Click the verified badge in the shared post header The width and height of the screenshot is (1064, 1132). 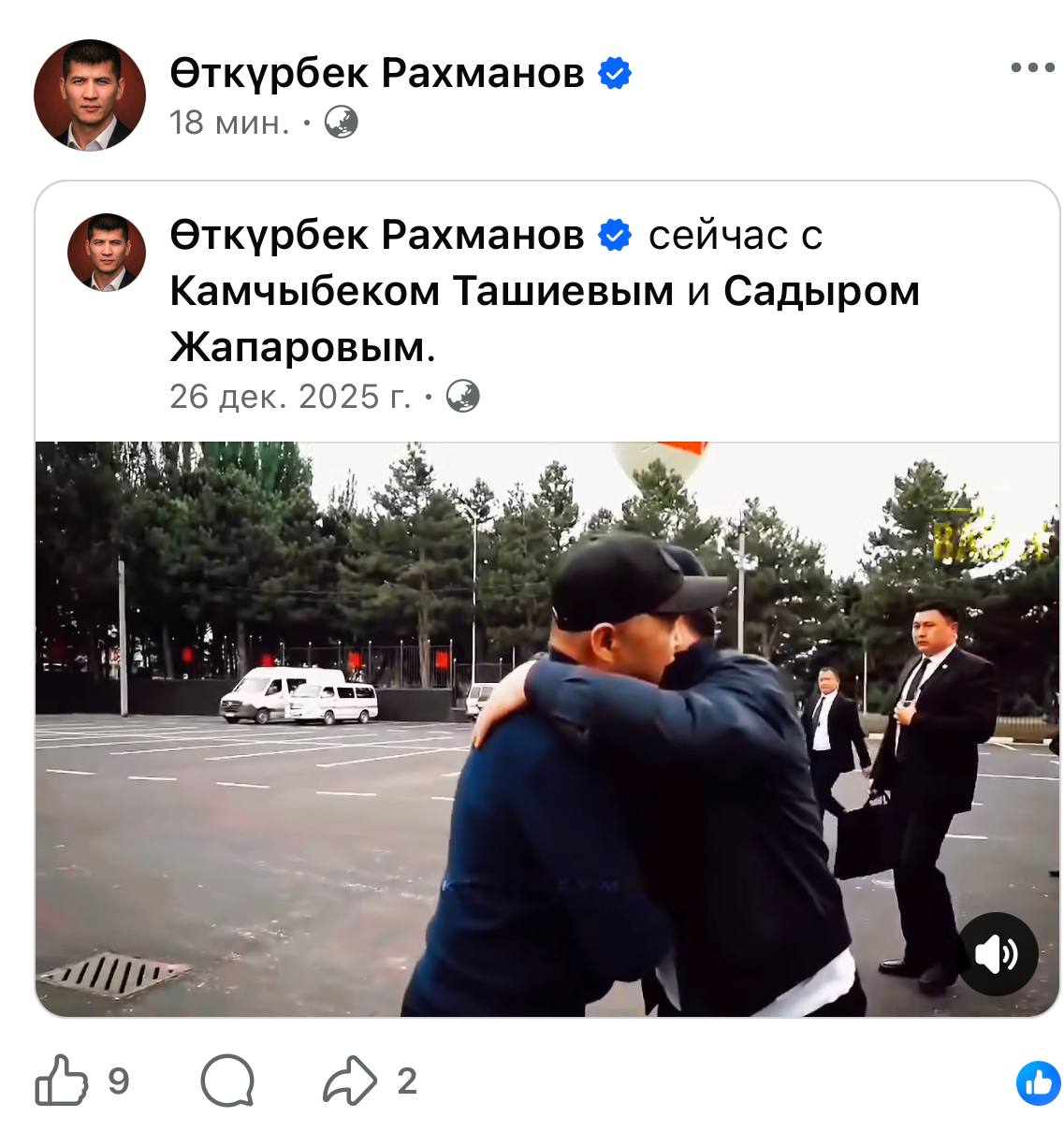(613, 237)
